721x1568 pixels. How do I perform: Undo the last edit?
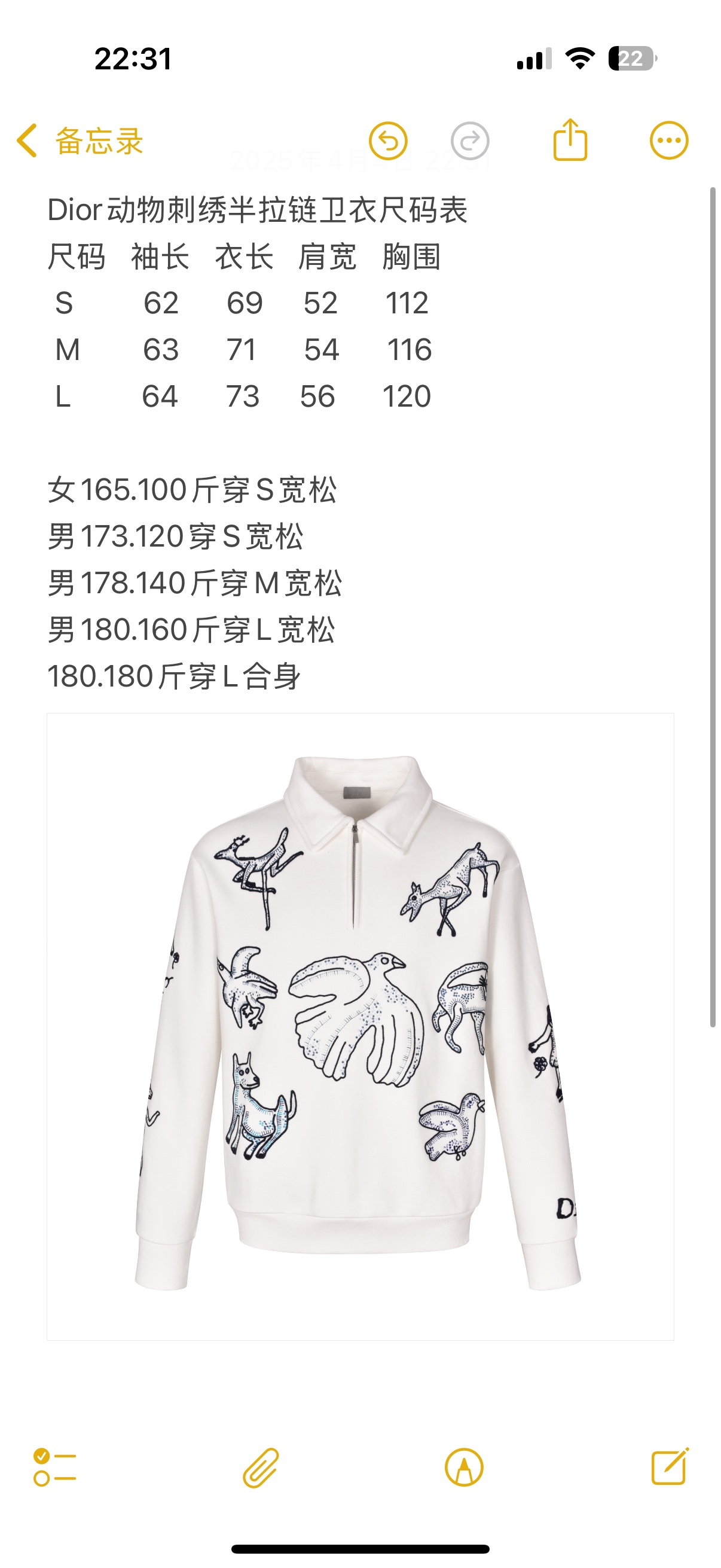[387, 141]
